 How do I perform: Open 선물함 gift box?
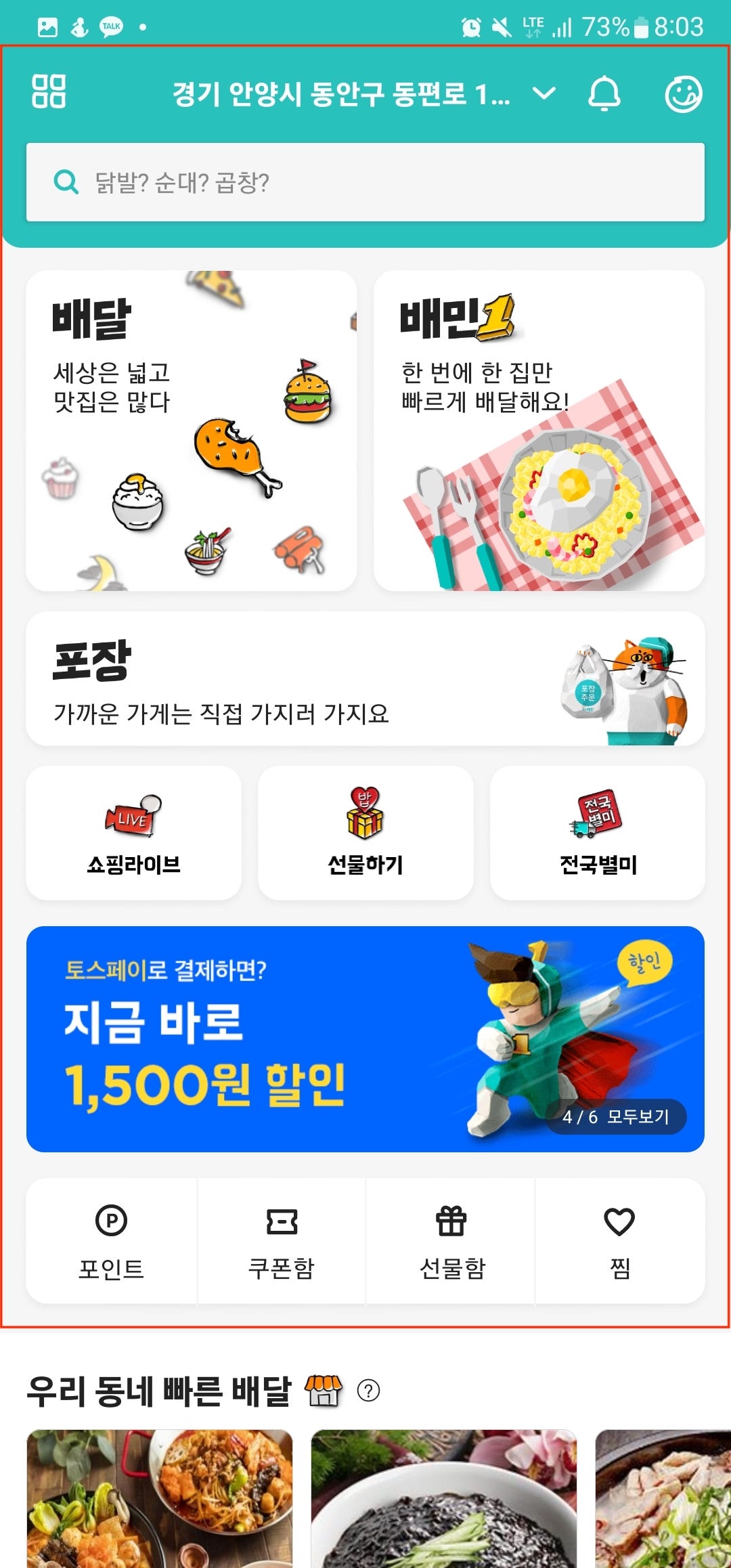(x=451, y=1240)
